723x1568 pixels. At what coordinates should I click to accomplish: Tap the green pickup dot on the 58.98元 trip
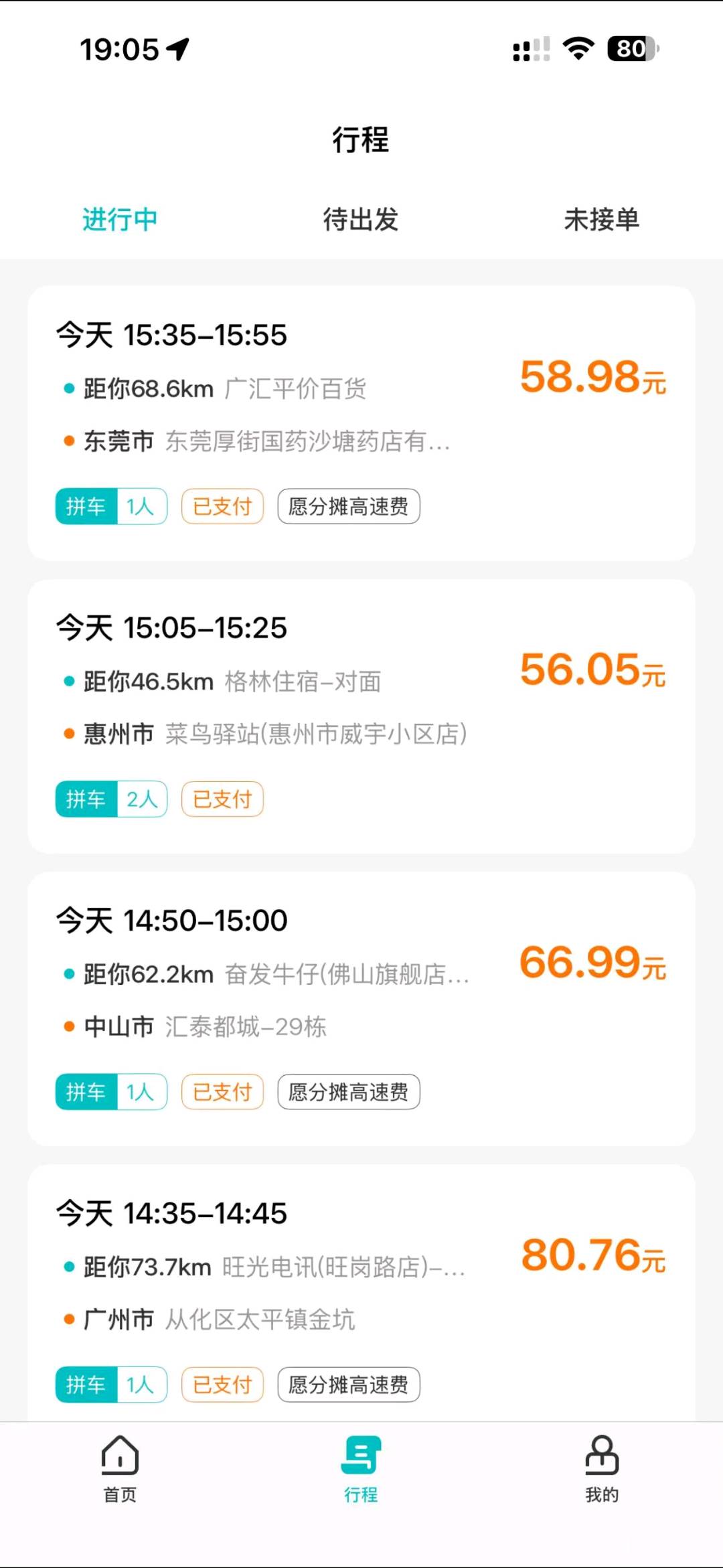tap(67, 387)
